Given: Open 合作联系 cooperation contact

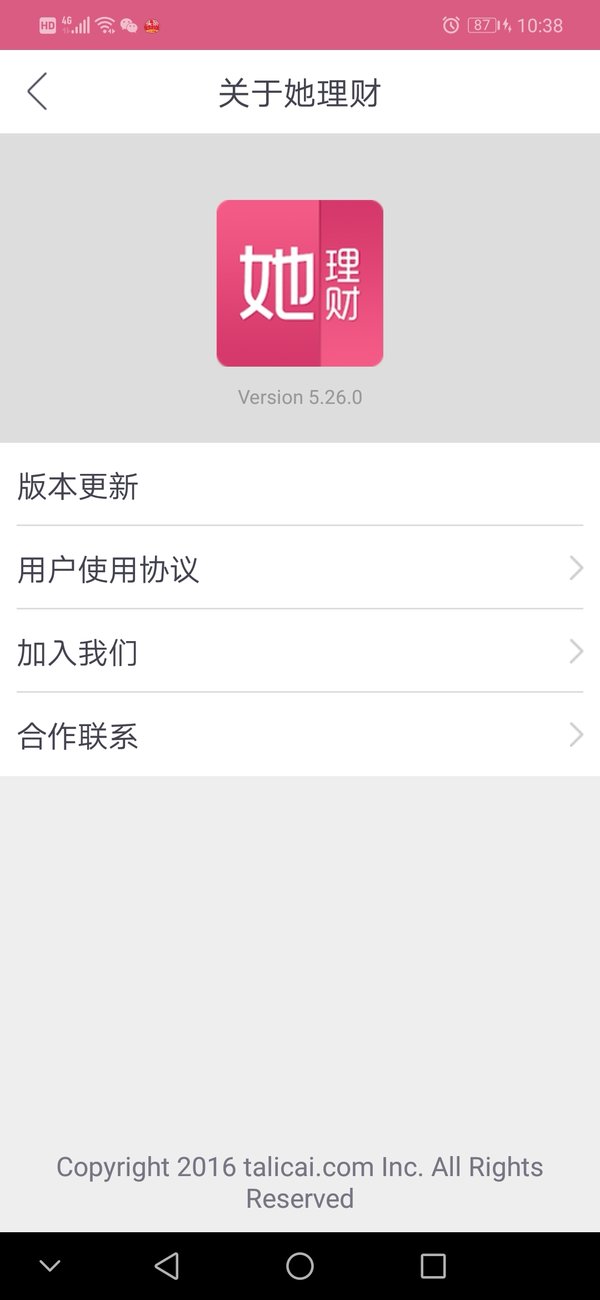Looking at the screenshot, I should pos(300,735).
